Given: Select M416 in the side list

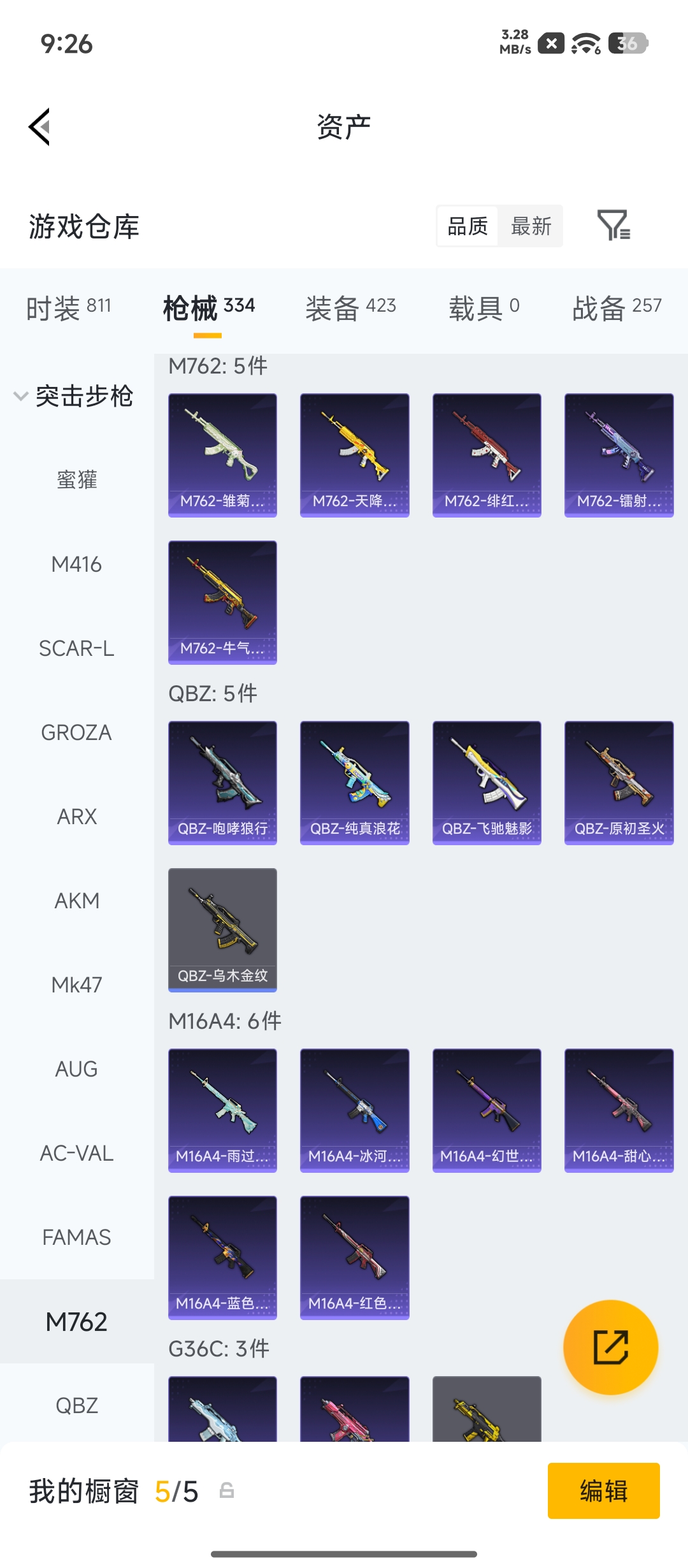Looking at the screenshot, I should (x=76, y=564).
